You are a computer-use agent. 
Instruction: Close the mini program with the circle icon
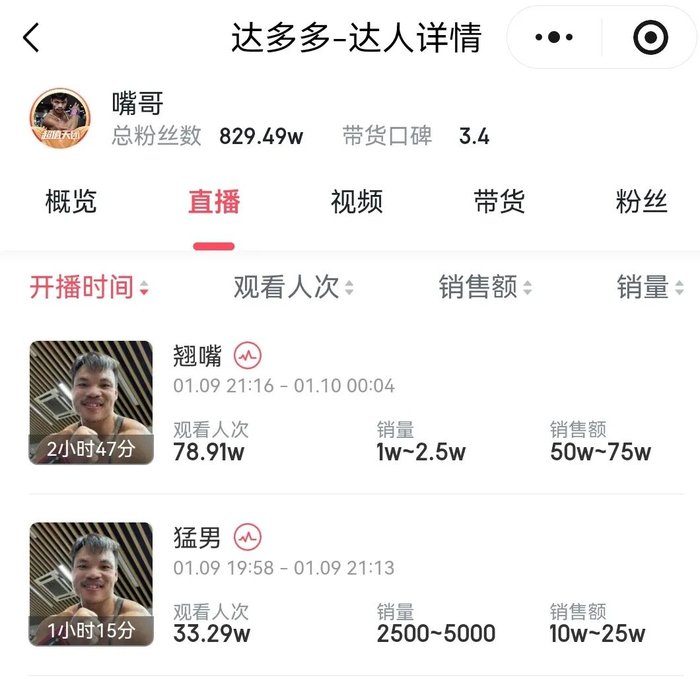click(650, 37)
